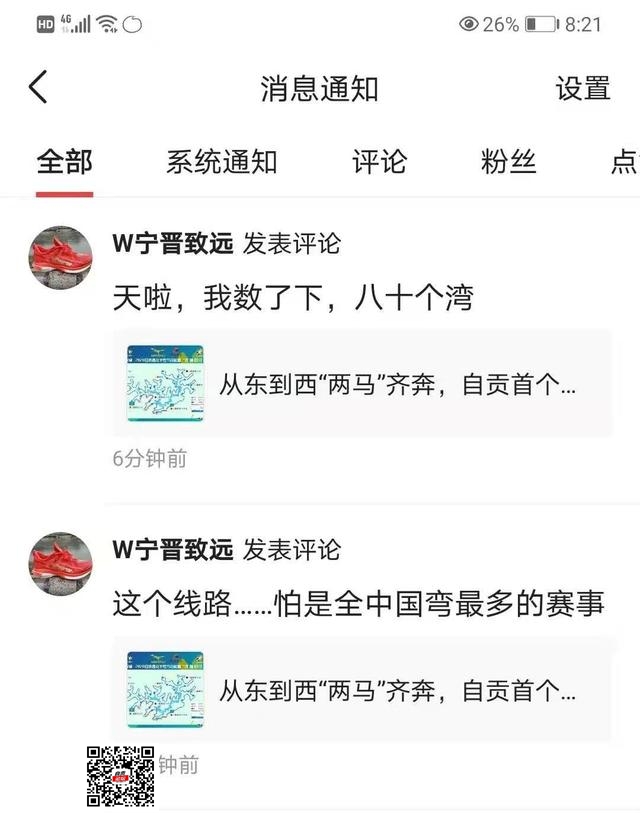Open article card under 这个线路 comment
Image resolution: width=640 pixels, height=813 pixels.
(361, 690)
